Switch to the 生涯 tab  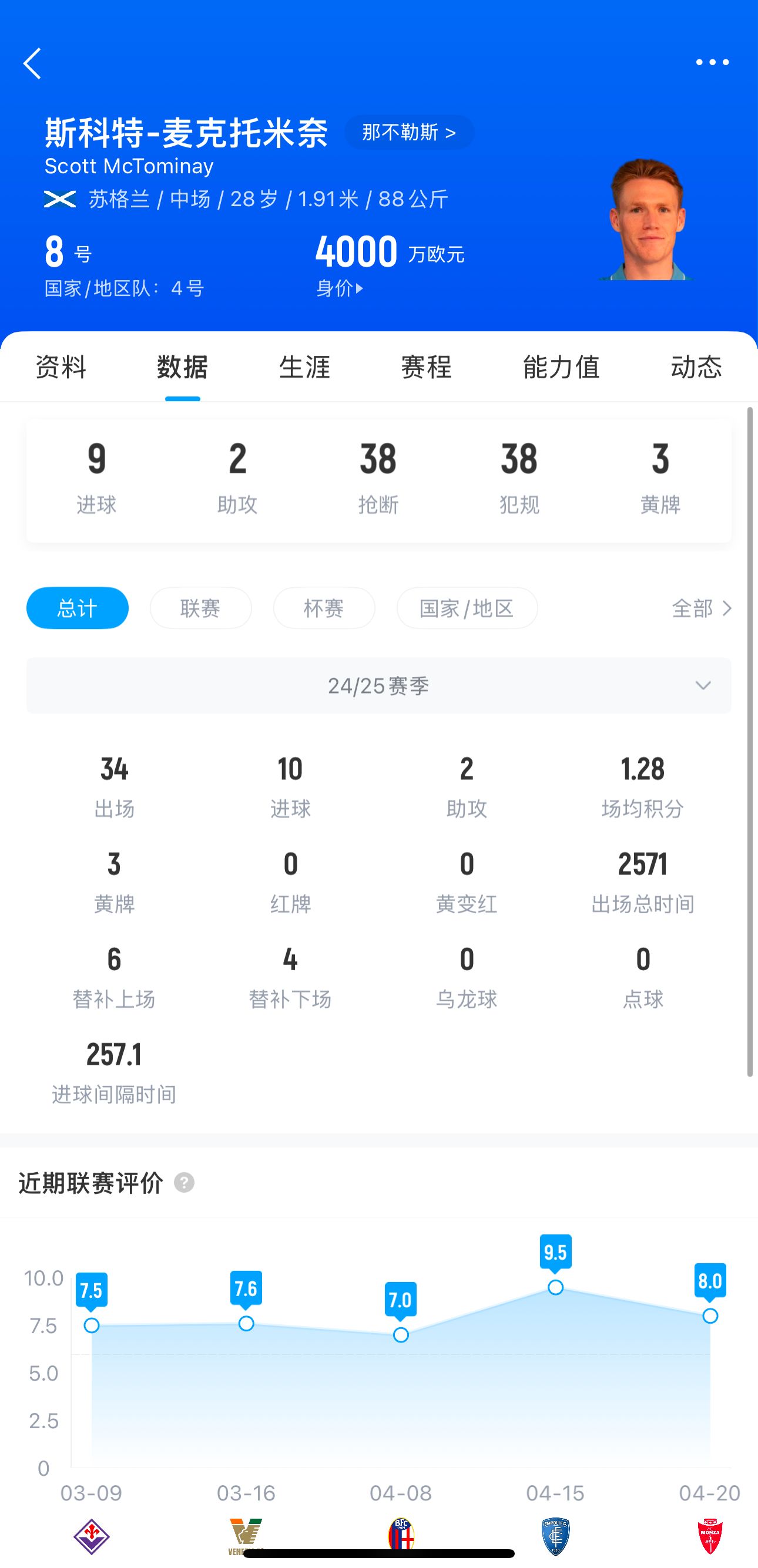coord(304,367)
